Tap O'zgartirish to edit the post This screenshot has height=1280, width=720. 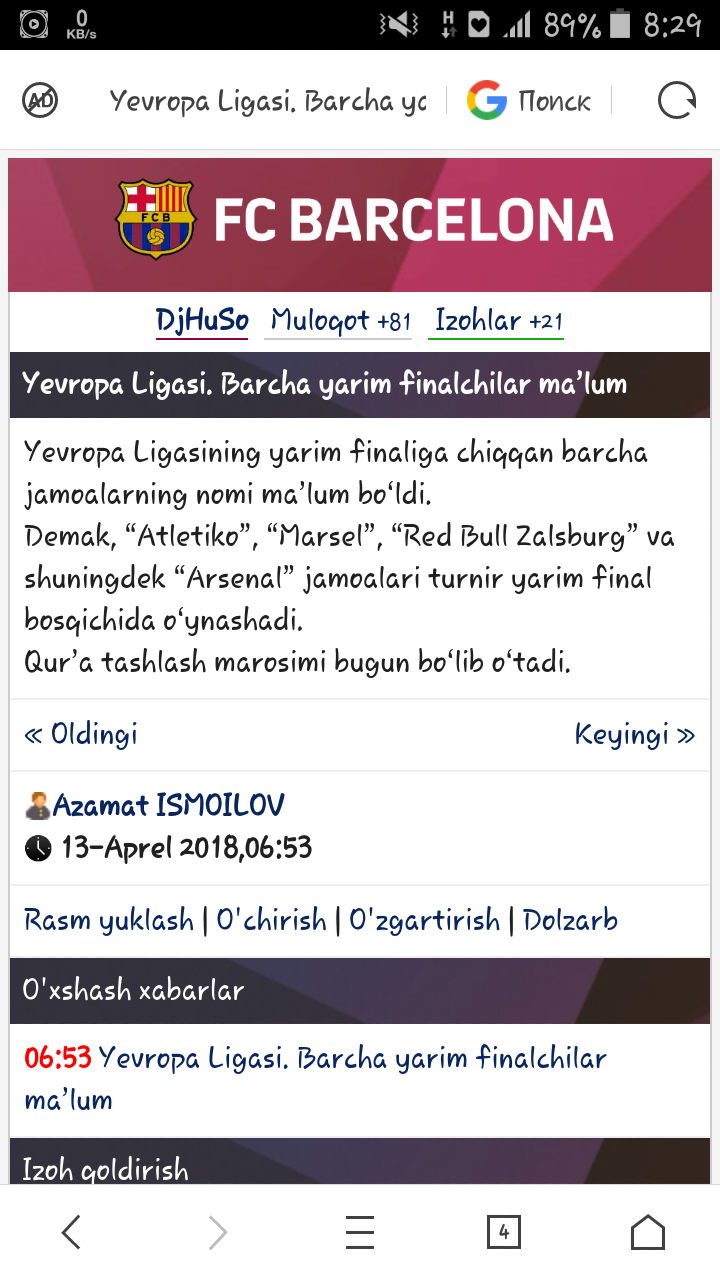click(424, 920)
